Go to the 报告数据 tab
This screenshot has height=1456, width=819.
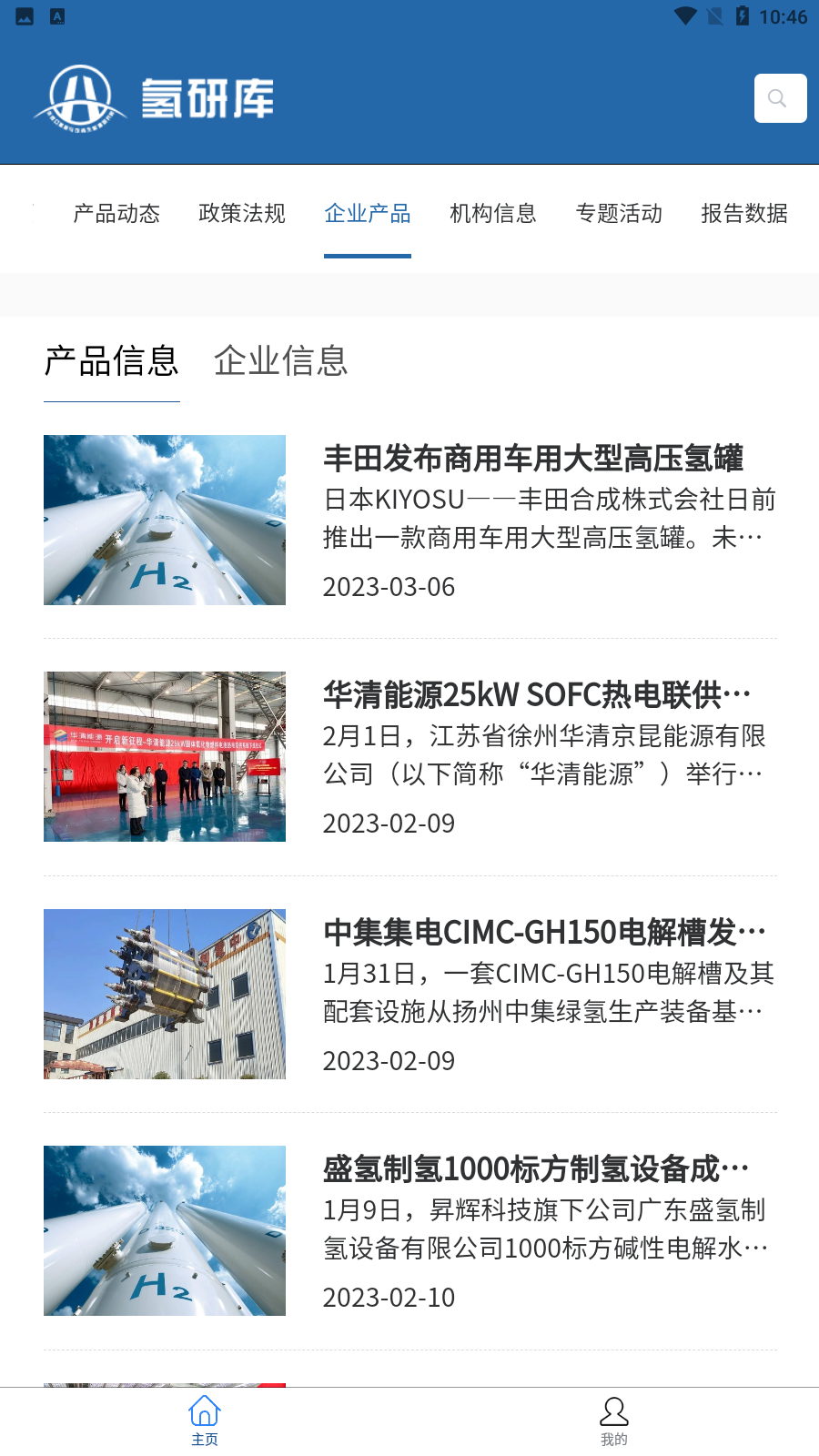click(744, 214)
